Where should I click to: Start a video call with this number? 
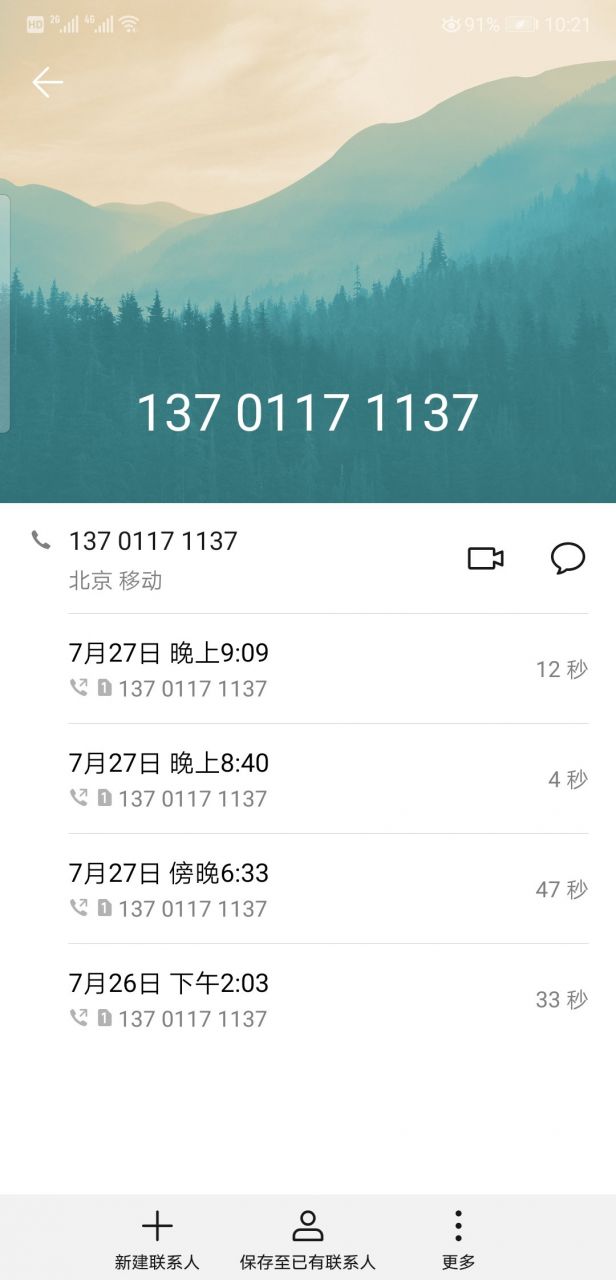tap(485, 558)
